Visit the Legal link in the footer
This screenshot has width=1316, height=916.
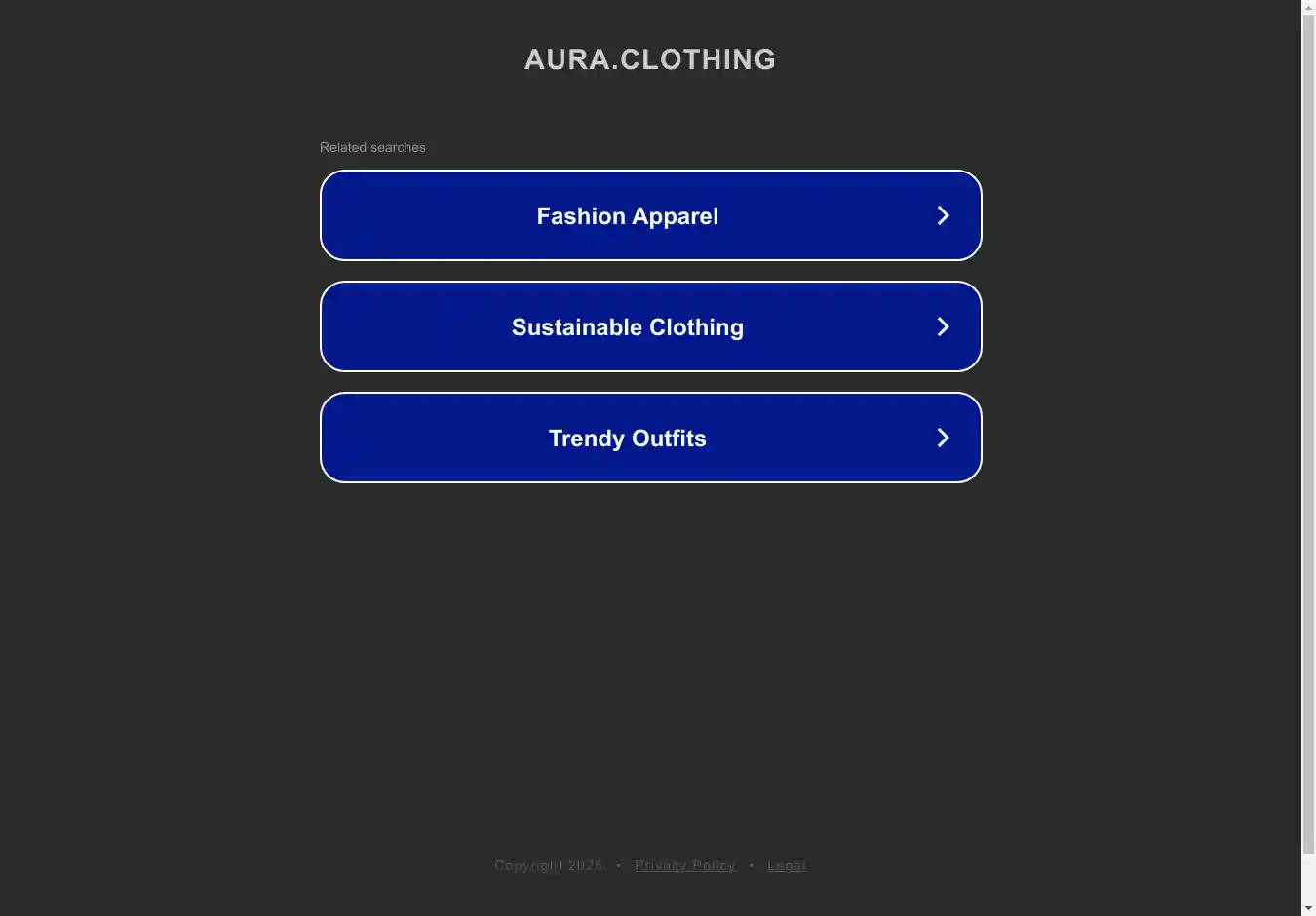pyautogui.click(x=786, y=865)
